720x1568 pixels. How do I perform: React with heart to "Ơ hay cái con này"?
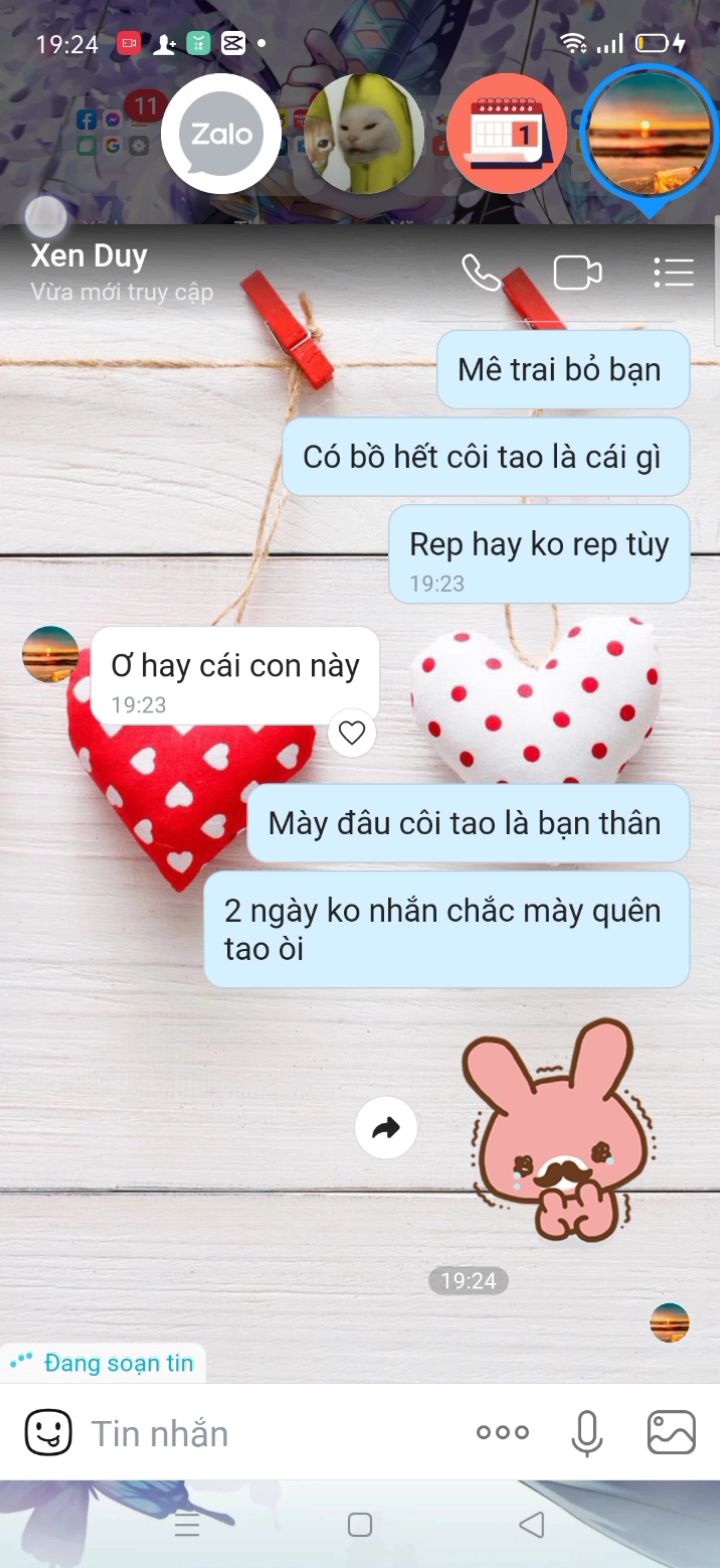pos(352,733)
